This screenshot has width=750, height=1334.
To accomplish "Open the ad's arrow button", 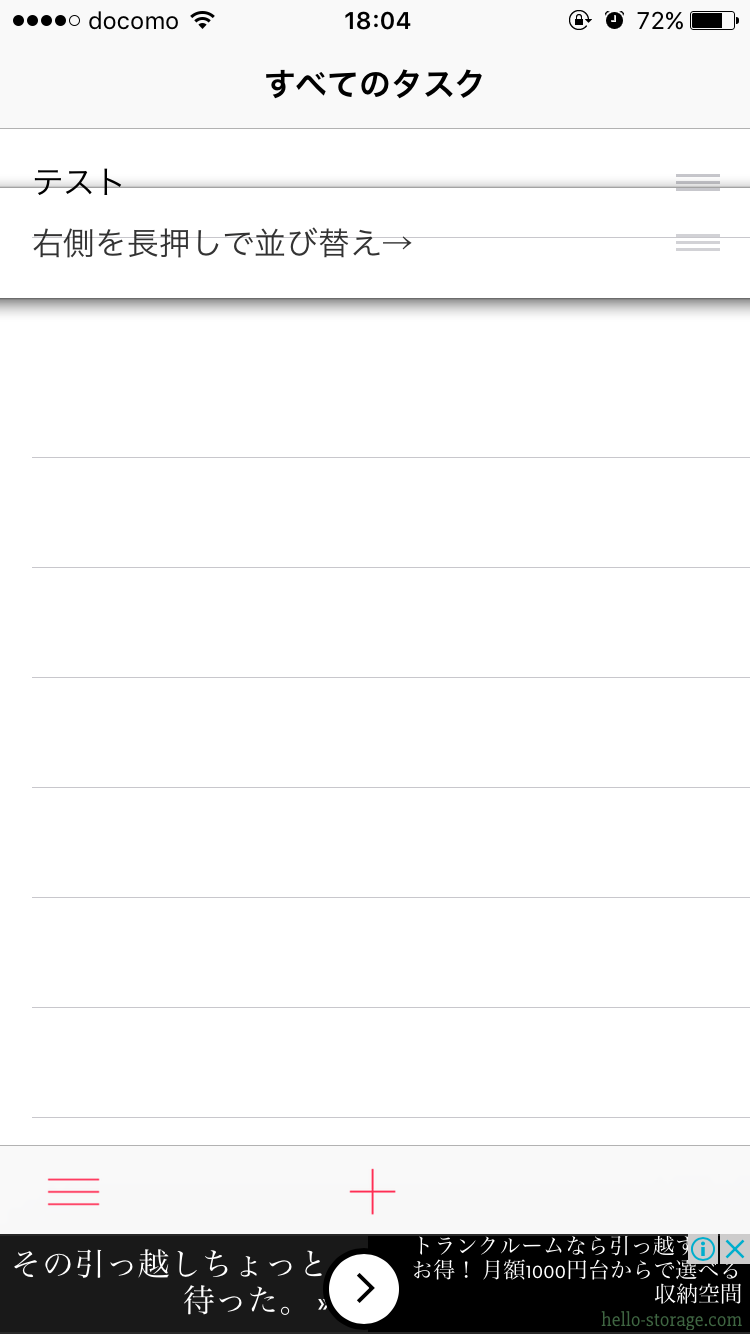I will coord(364,1289).
